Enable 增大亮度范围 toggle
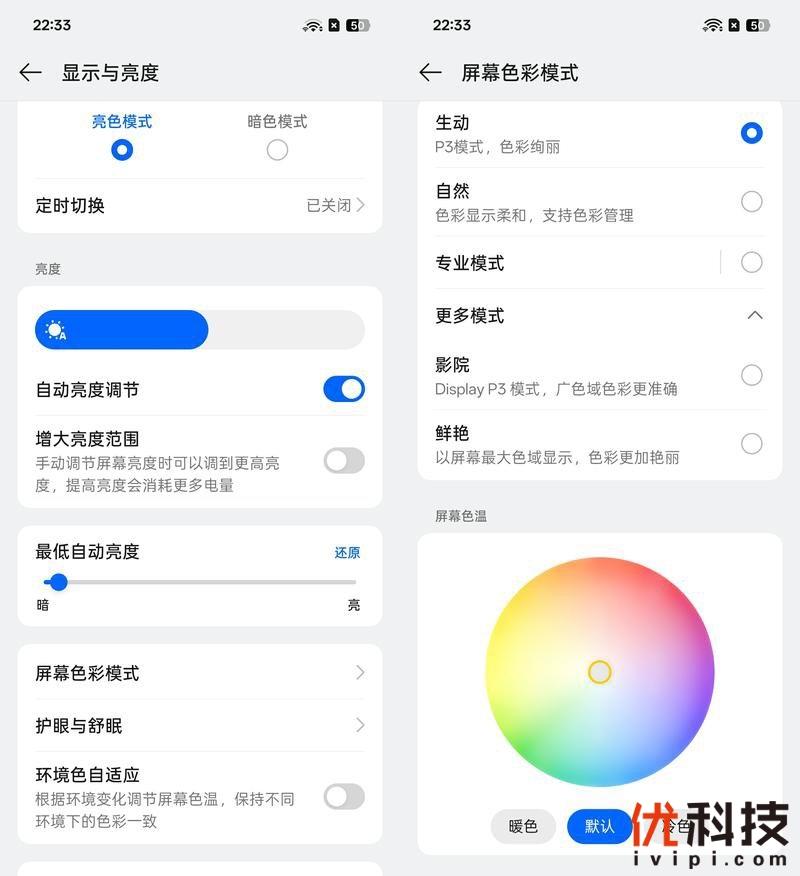 click(x=343, y=460)
